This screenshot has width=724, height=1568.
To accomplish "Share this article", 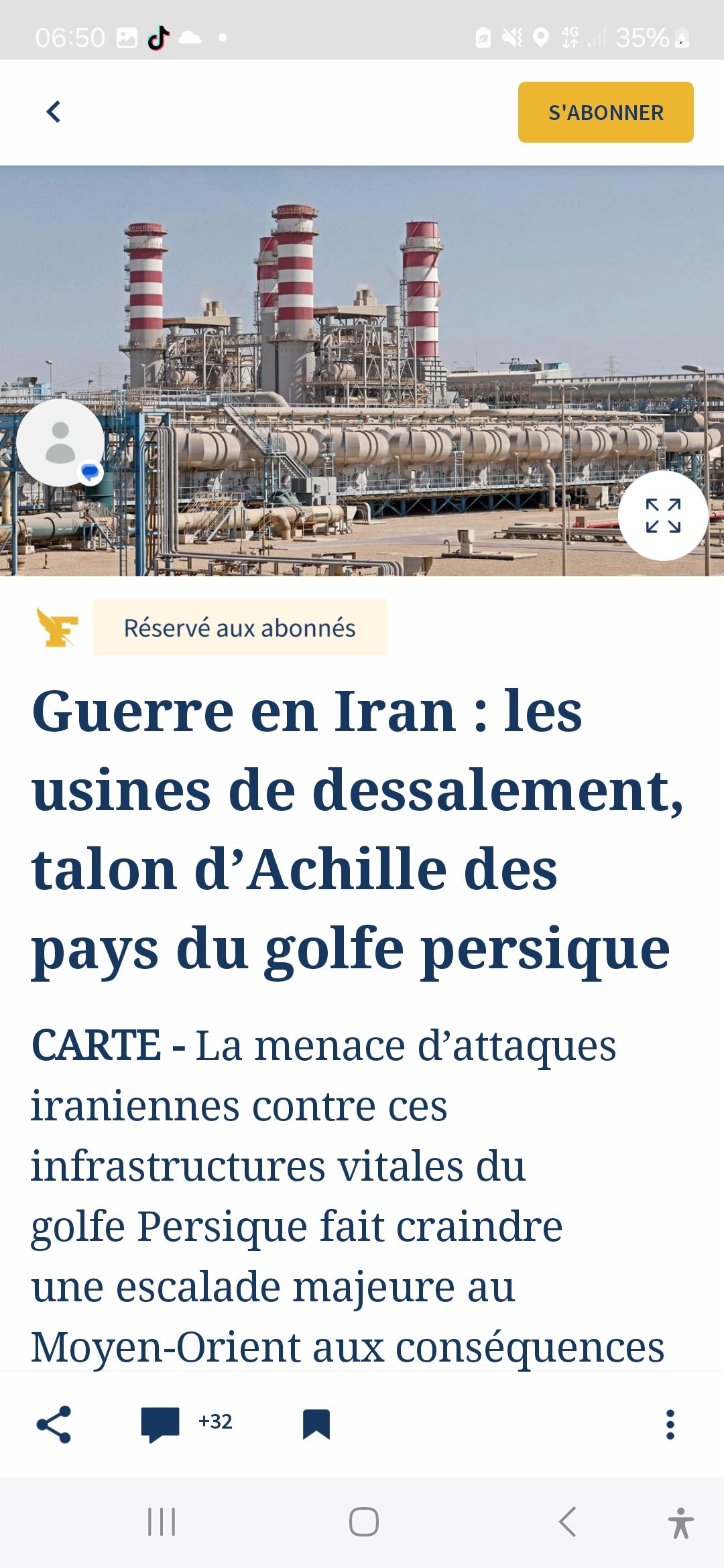I will click(54, 1424).
